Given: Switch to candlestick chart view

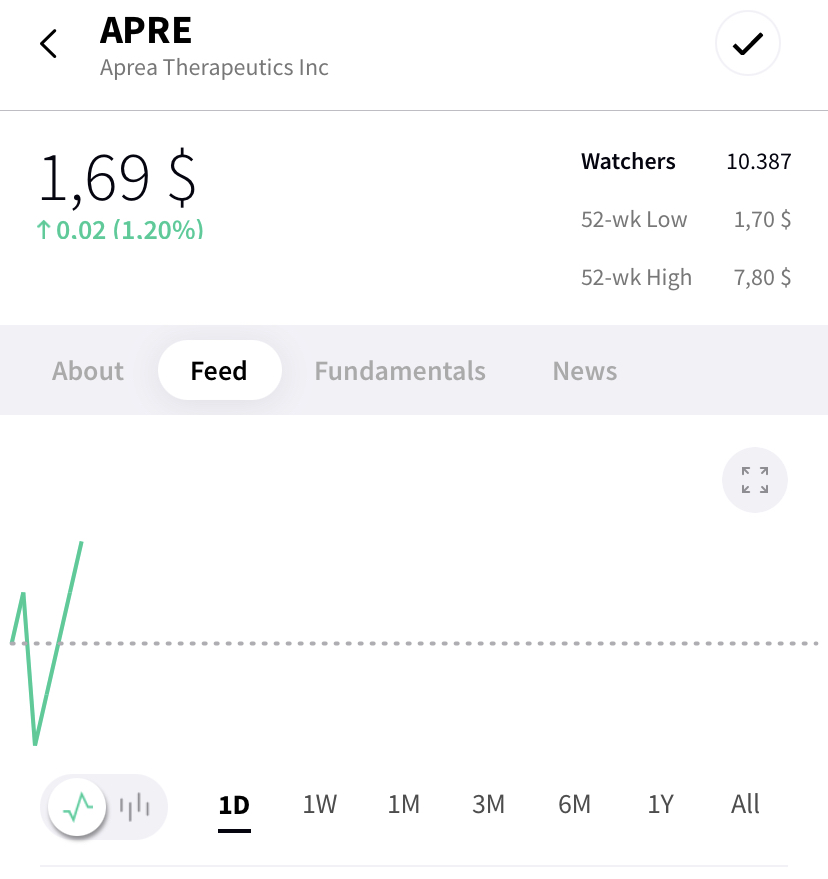Looking at the screenshot, I should pos(135,807).
